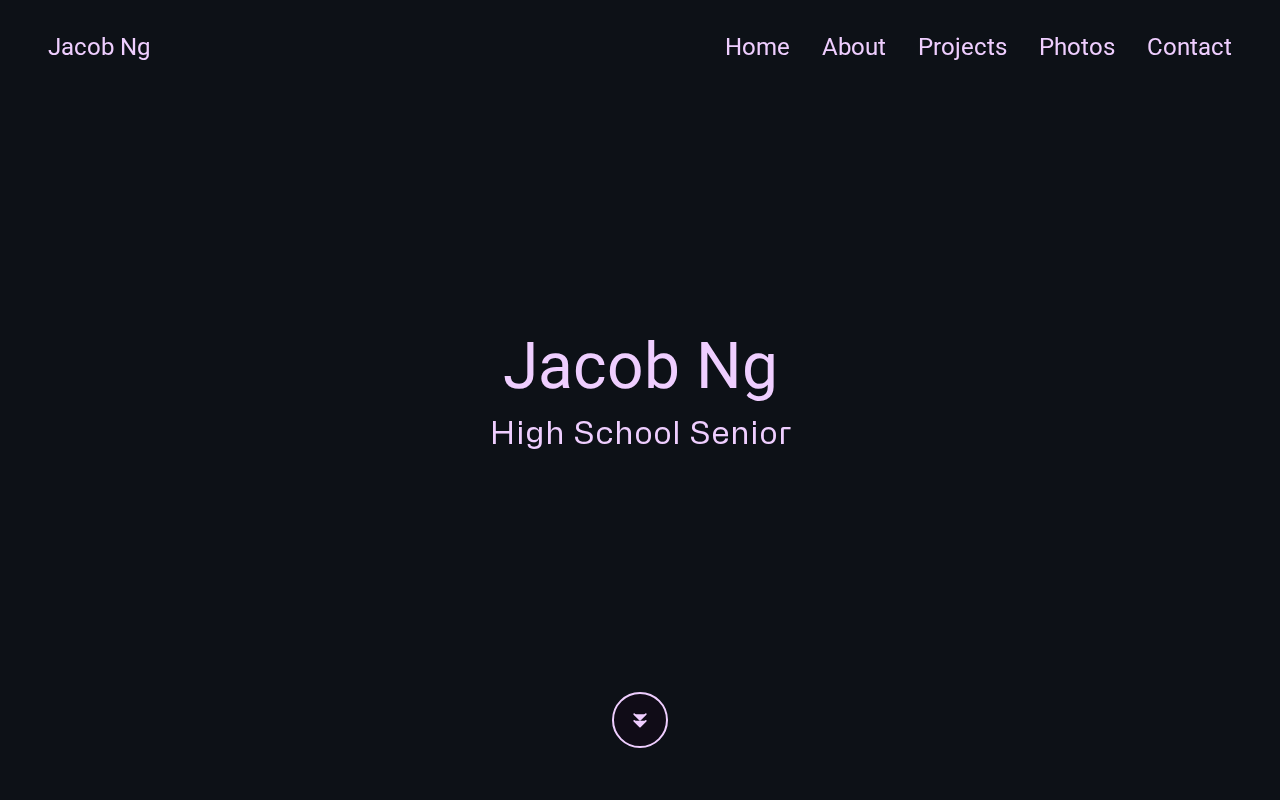Navigate to Projects
This screenshot has width=1280, height=800.
[962, 47]
